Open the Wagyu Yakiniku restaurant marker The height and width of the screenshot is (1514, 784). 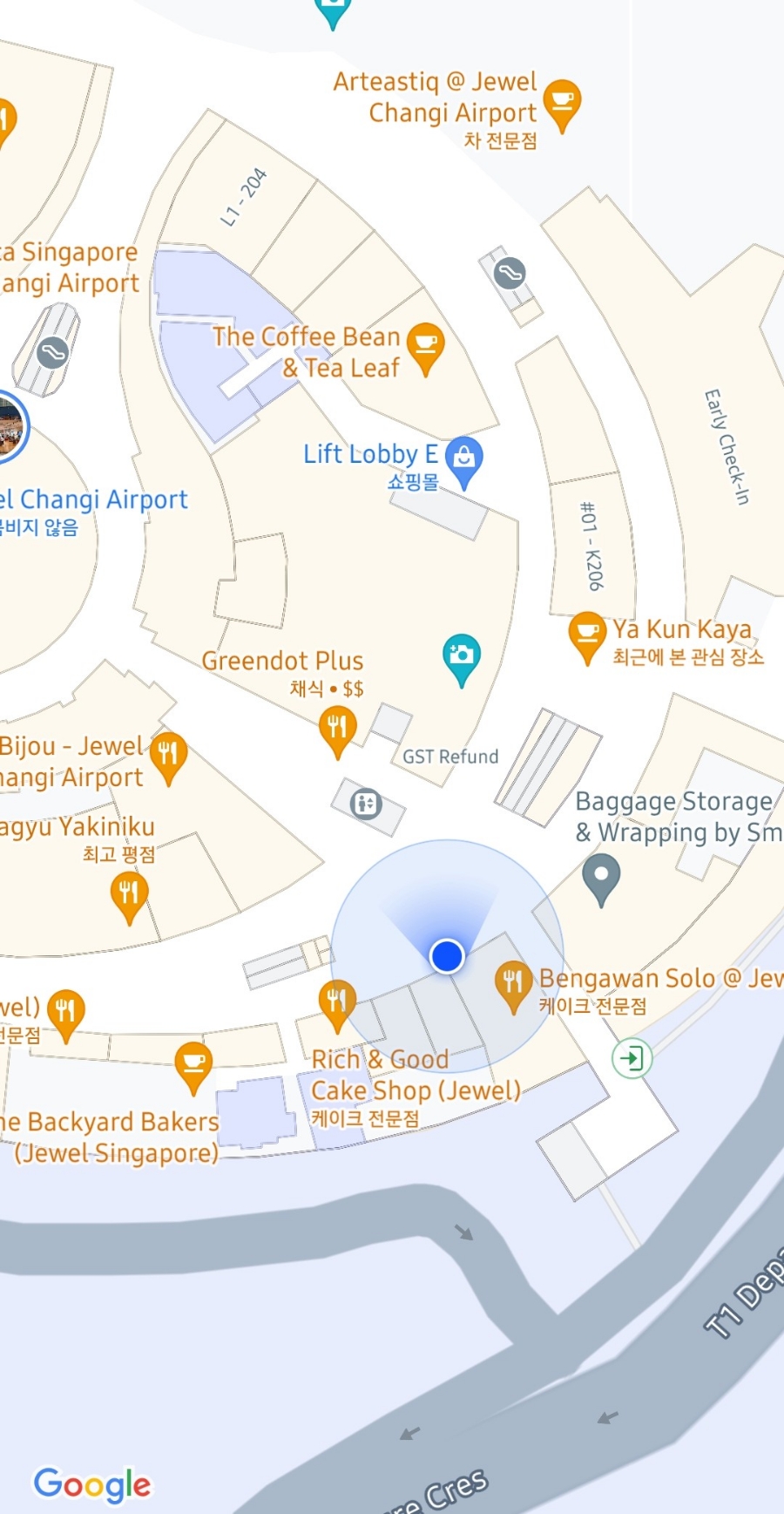pyautogui.click(x=129, y=895)
